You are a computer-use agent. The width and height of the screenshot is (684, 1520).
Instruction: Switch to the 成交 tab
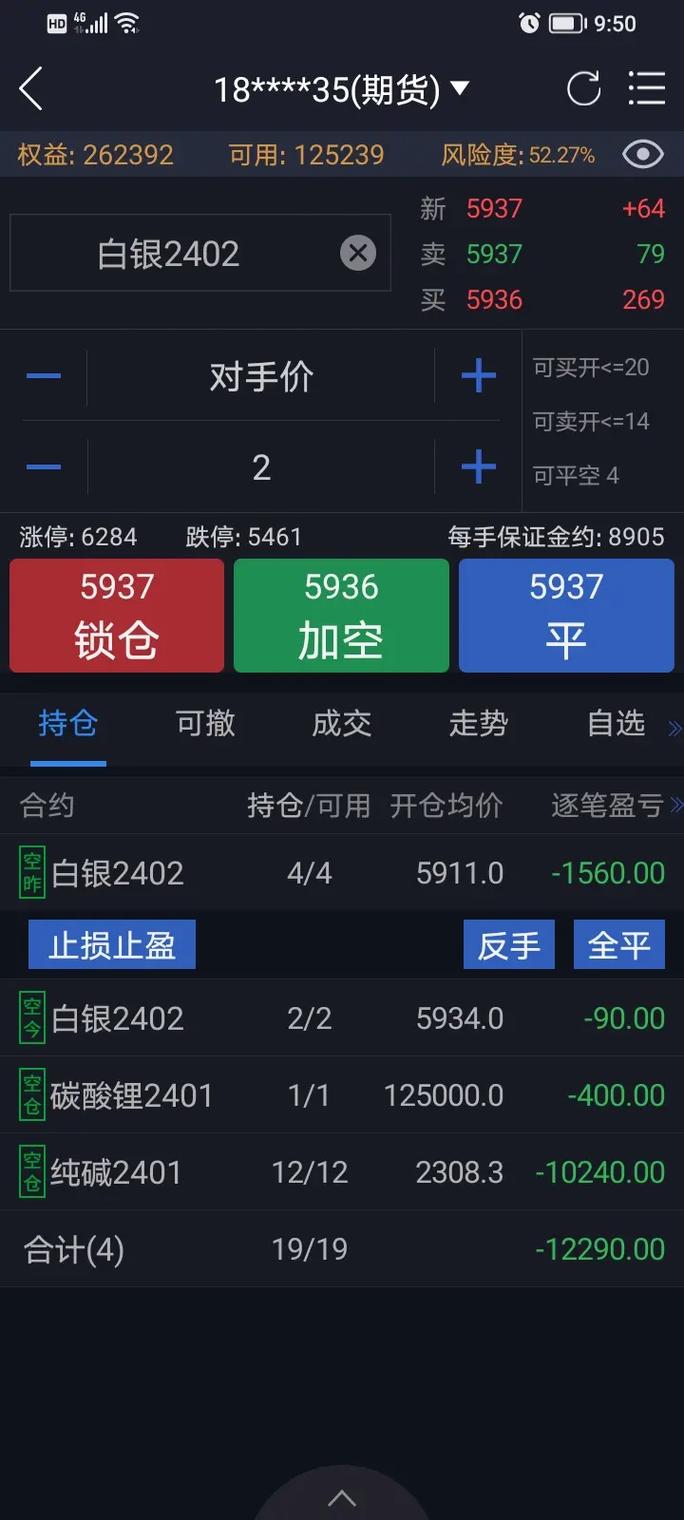pos(342,723)
